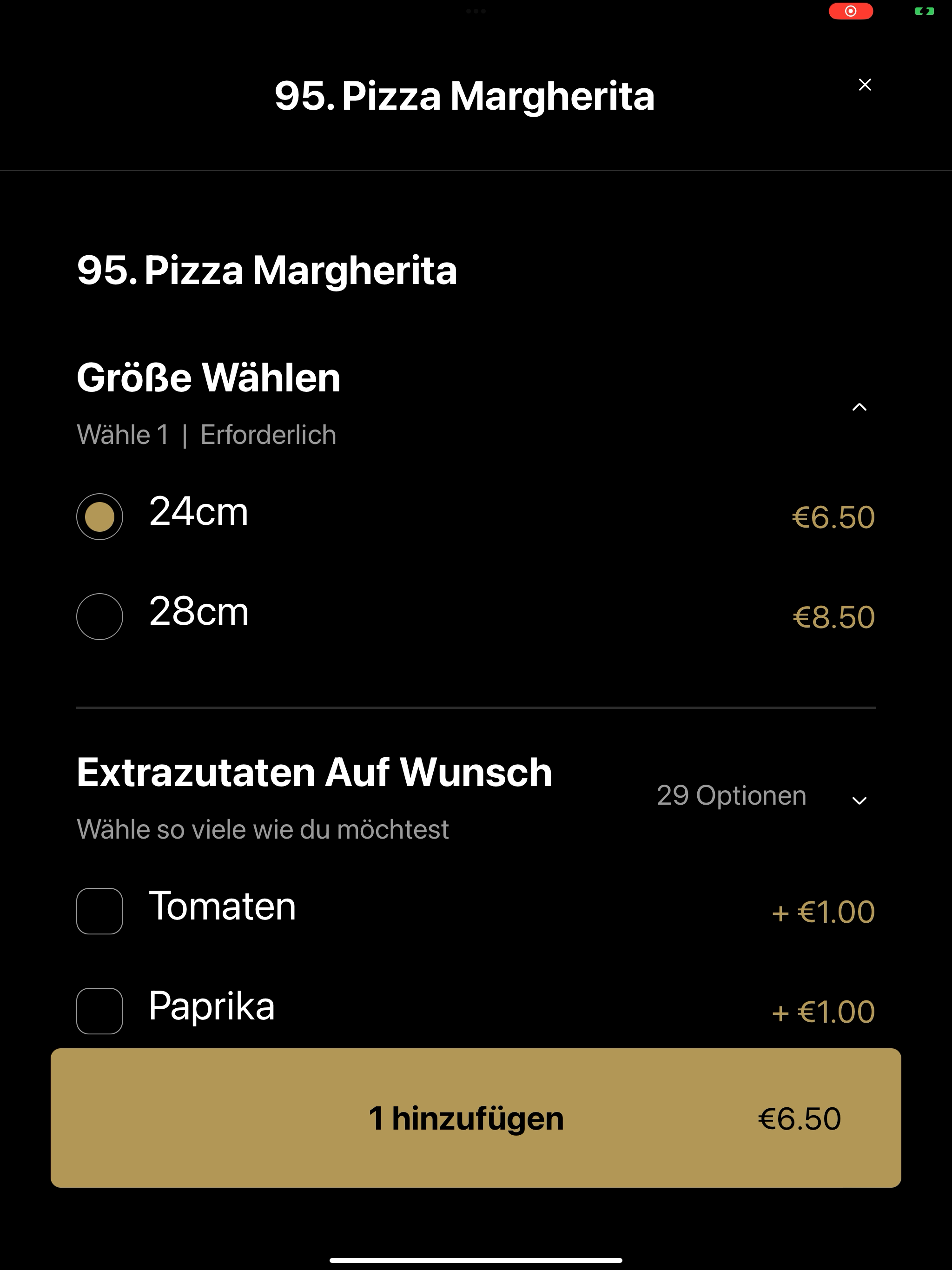Choose the 28cm pizza size
The height and width of the screenshot is (1270, 952).
pyautogui.click(x=99, y=616)
